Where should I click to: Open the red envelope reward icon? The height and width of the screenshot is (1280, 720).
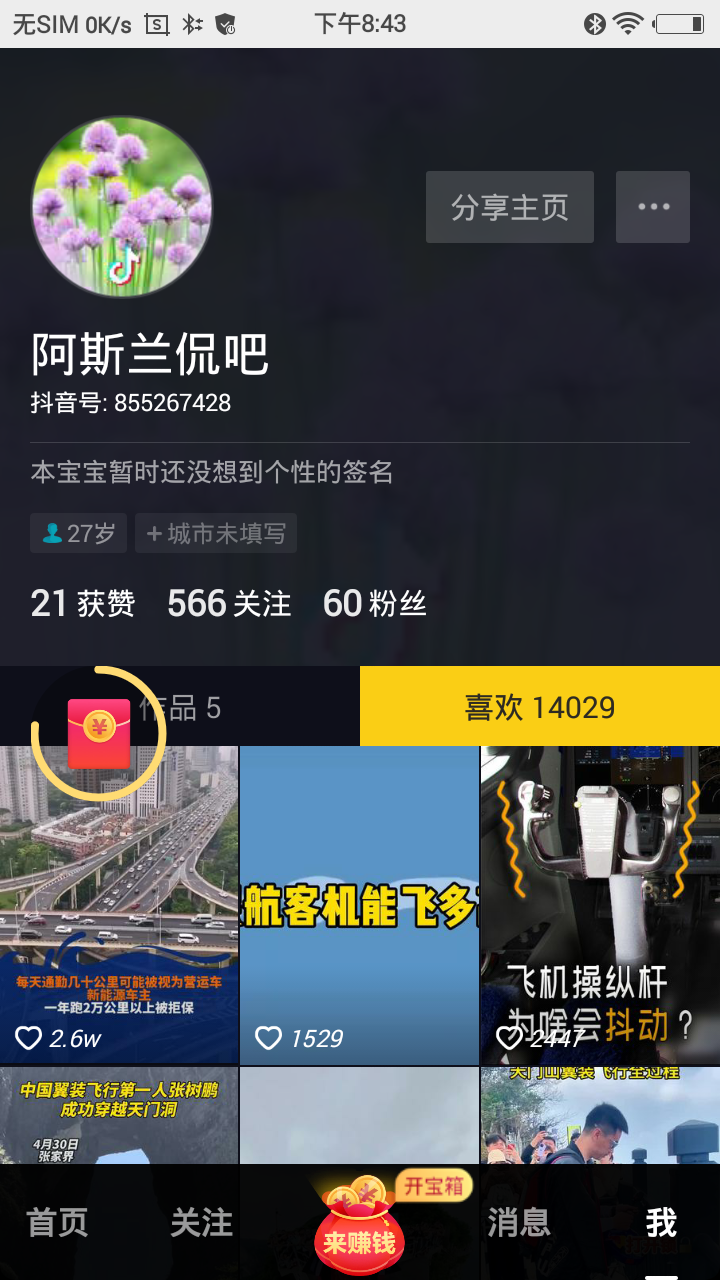pos(98,733)
